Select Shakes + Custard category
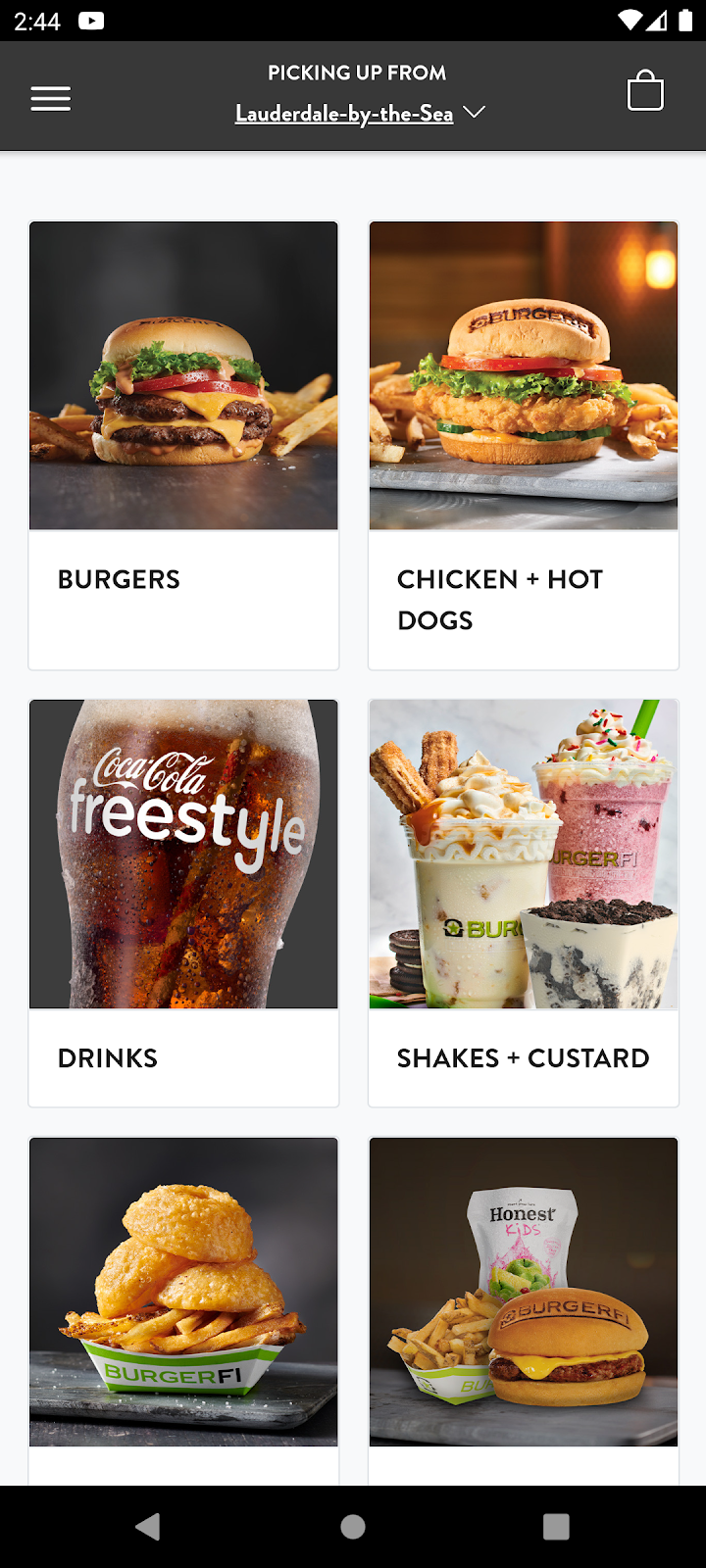 524,902
